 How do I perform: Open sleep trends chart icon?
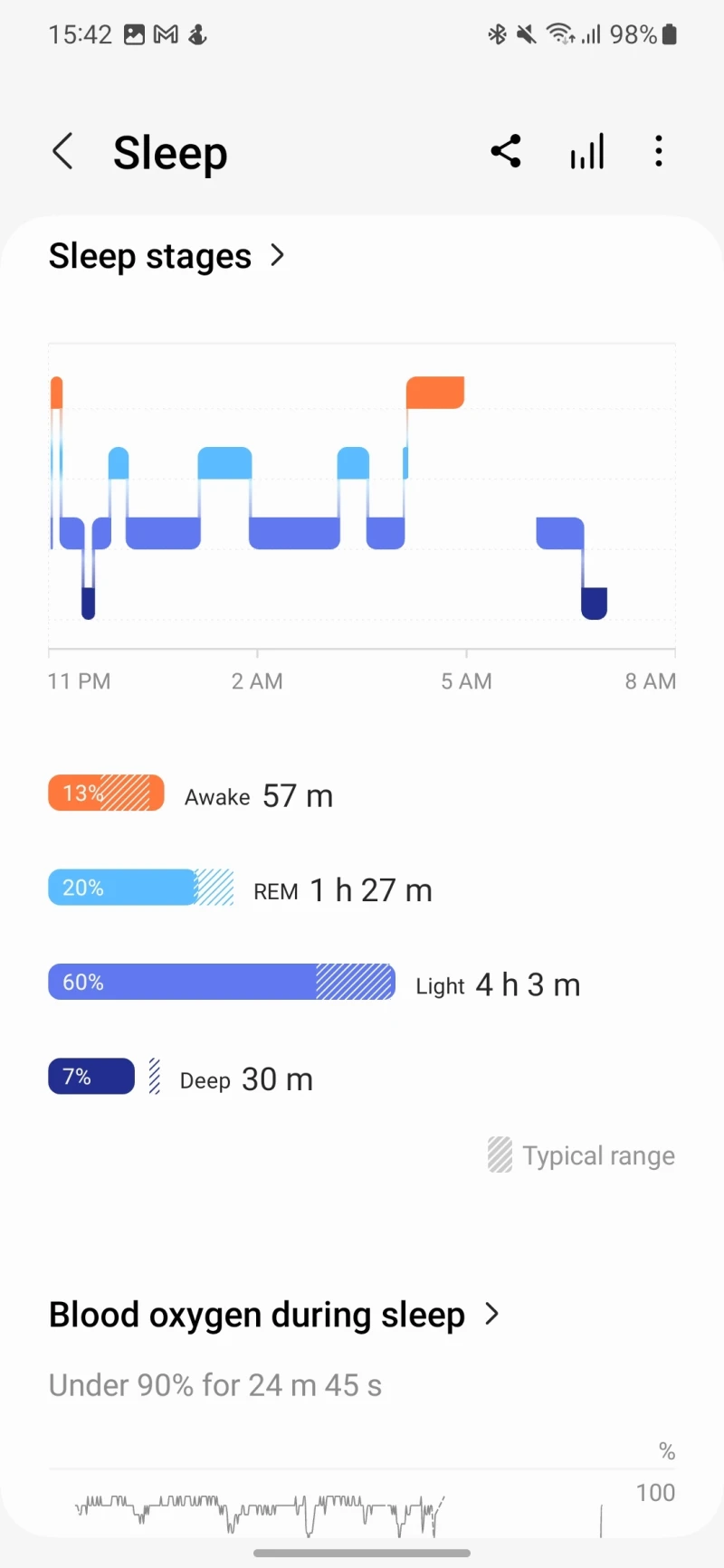point(586,152)
